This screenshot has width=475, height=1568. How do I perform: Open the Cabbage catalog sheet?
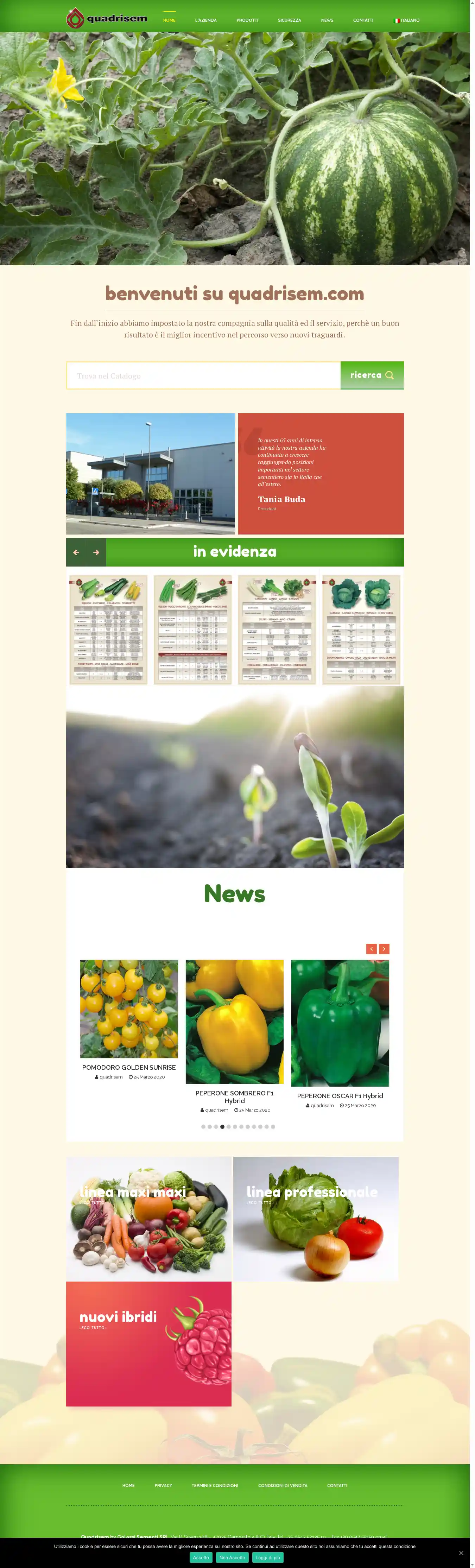click(361, 630)
